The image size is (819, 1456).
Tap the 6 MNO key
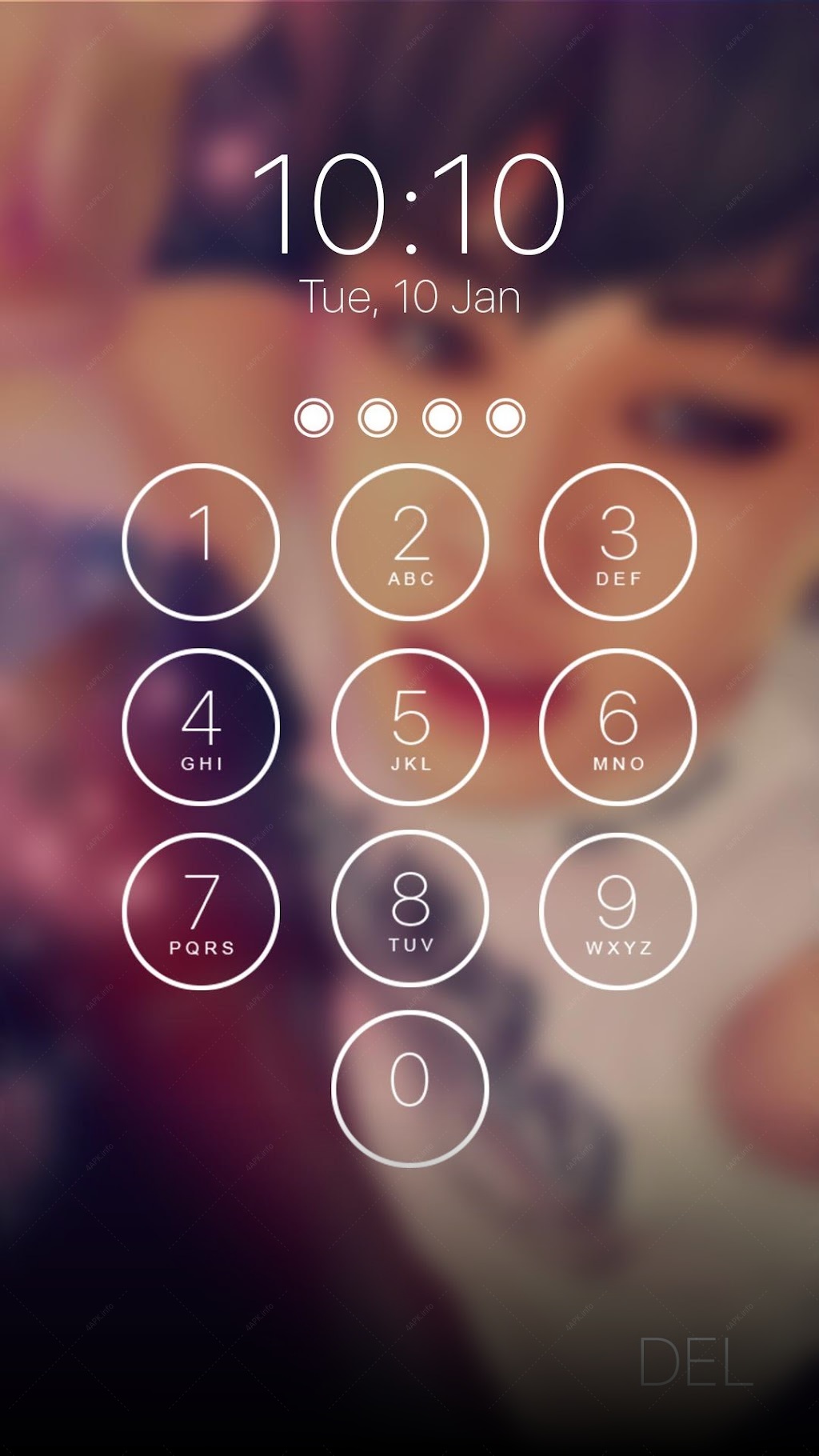[x=617, y=726]
